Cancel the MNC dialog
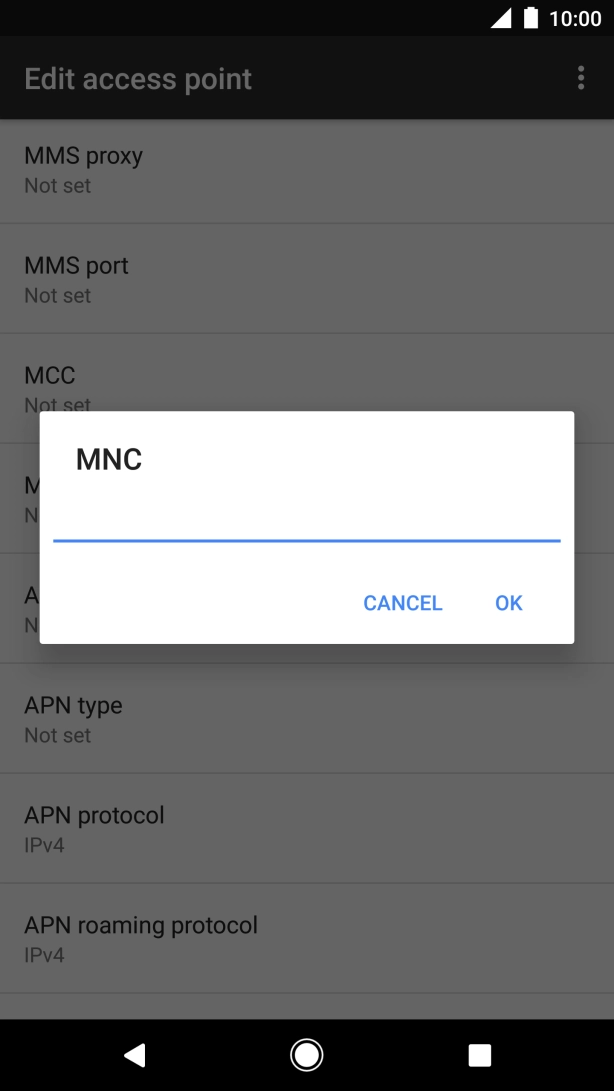The width and height of the screenshot is (614, 1091). pos(402,603)
